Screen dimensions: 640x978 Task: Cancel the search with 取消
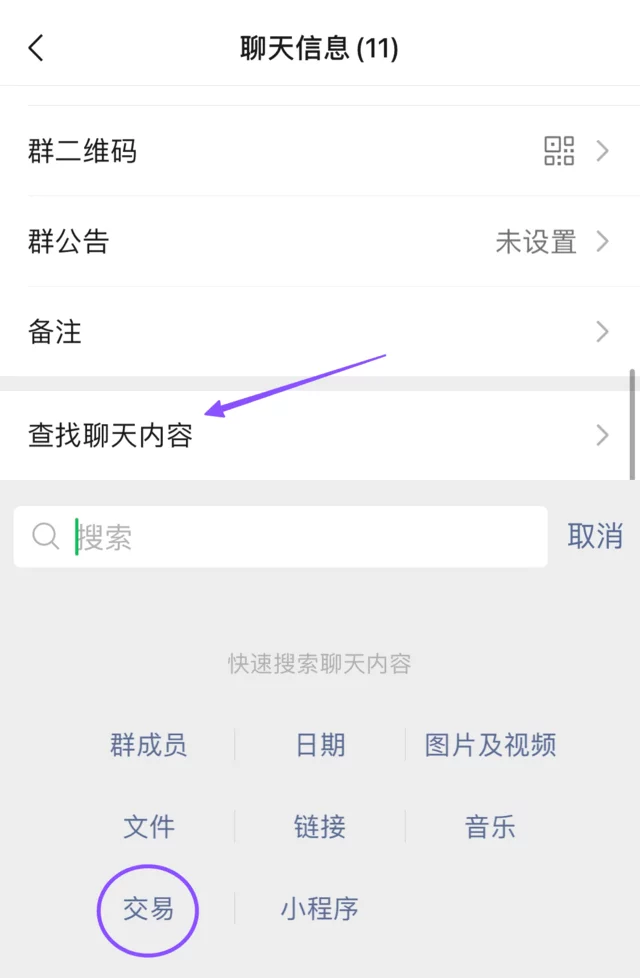pos(595,536)
